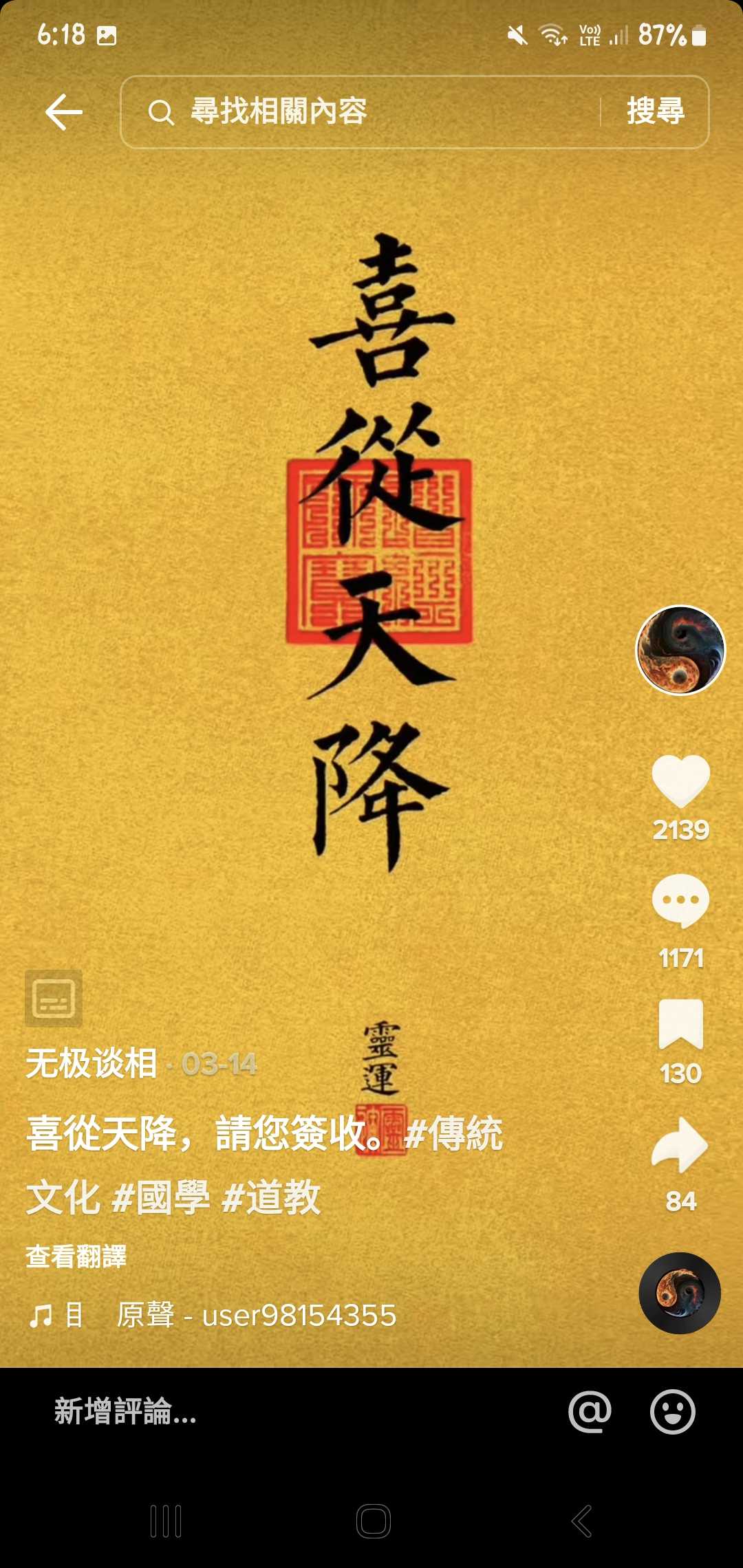Open the creator's yin-yang profile avatar
The image size is (743, 1568).
[x=680, y=650]
